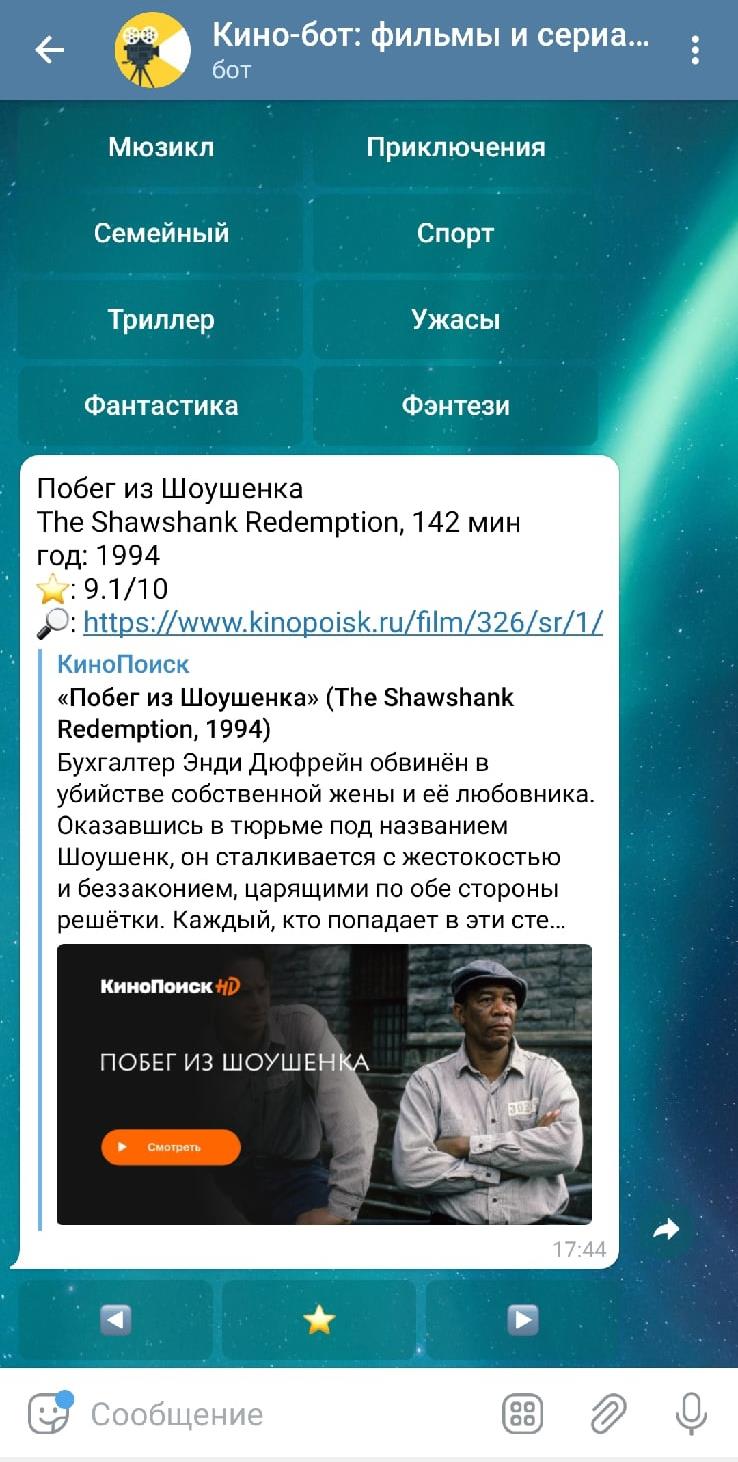Open the kinopoisk.ru film link

pyautogui.click(x=343, y=623)
